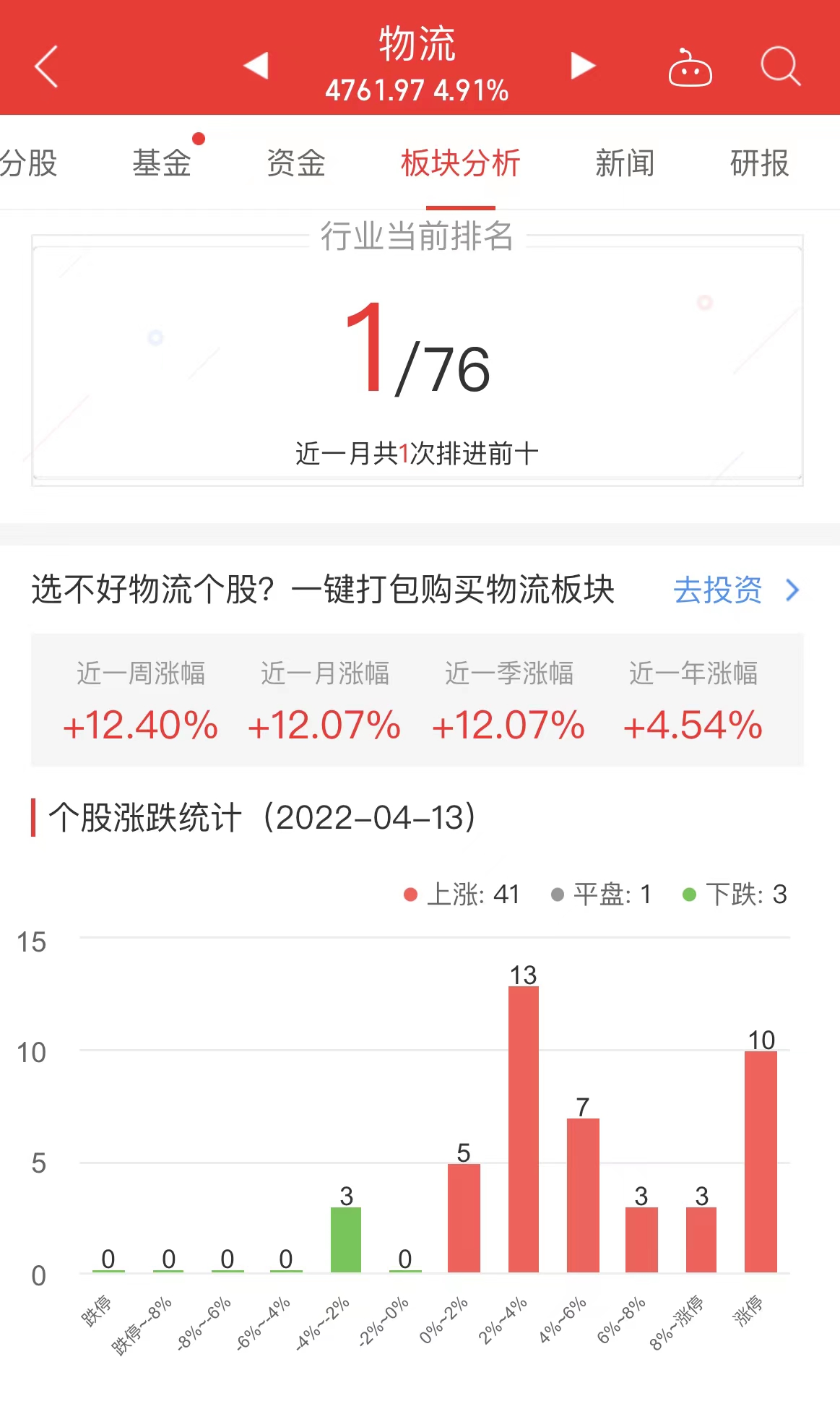Open the 新闻 tab
The image size is (840, 1401).
(x=625, y=163)
